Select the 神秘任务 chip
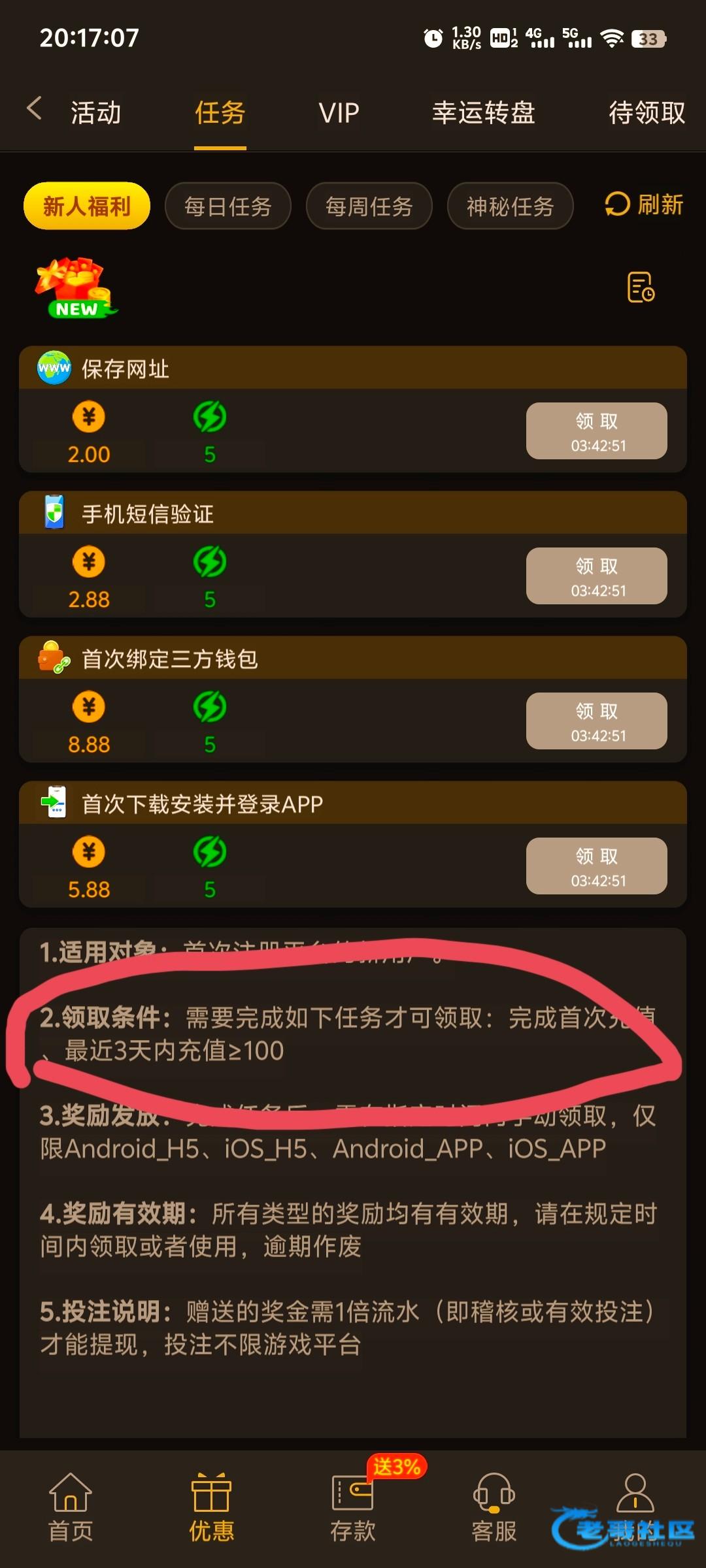Viewport: 706px width, 1568px height. (510, 206)
